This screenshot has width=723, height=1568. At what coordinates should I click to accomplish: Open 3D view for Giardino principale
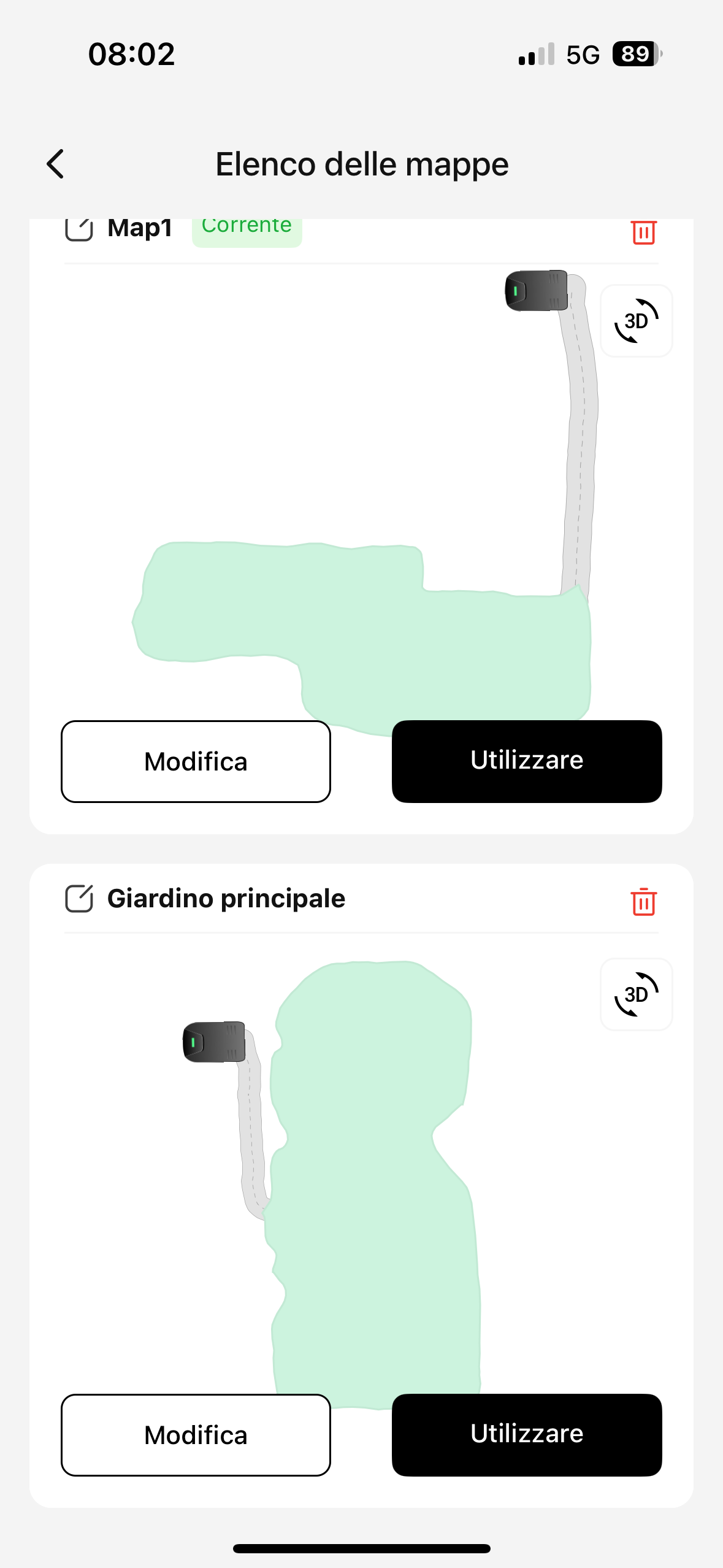(x=636, y=994)
